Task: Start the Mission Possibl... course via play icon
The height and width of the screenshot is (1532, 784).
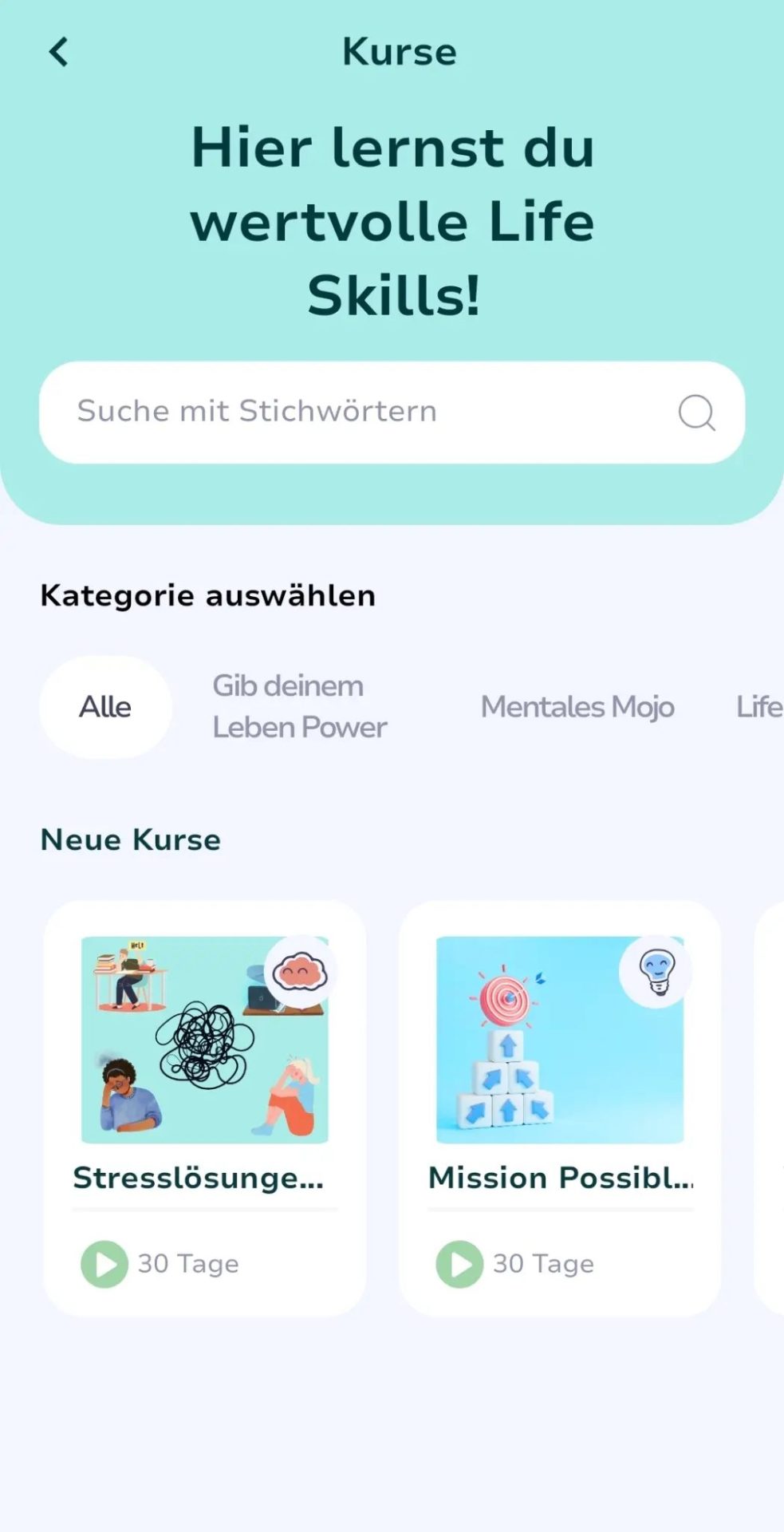Action: [459, 1264]
